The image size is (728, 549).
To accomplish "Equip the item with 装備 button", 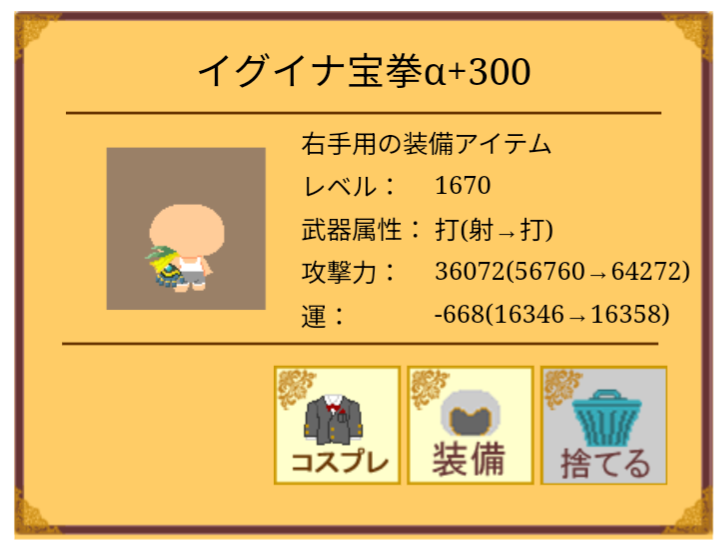I will click(x=470, y=425).
